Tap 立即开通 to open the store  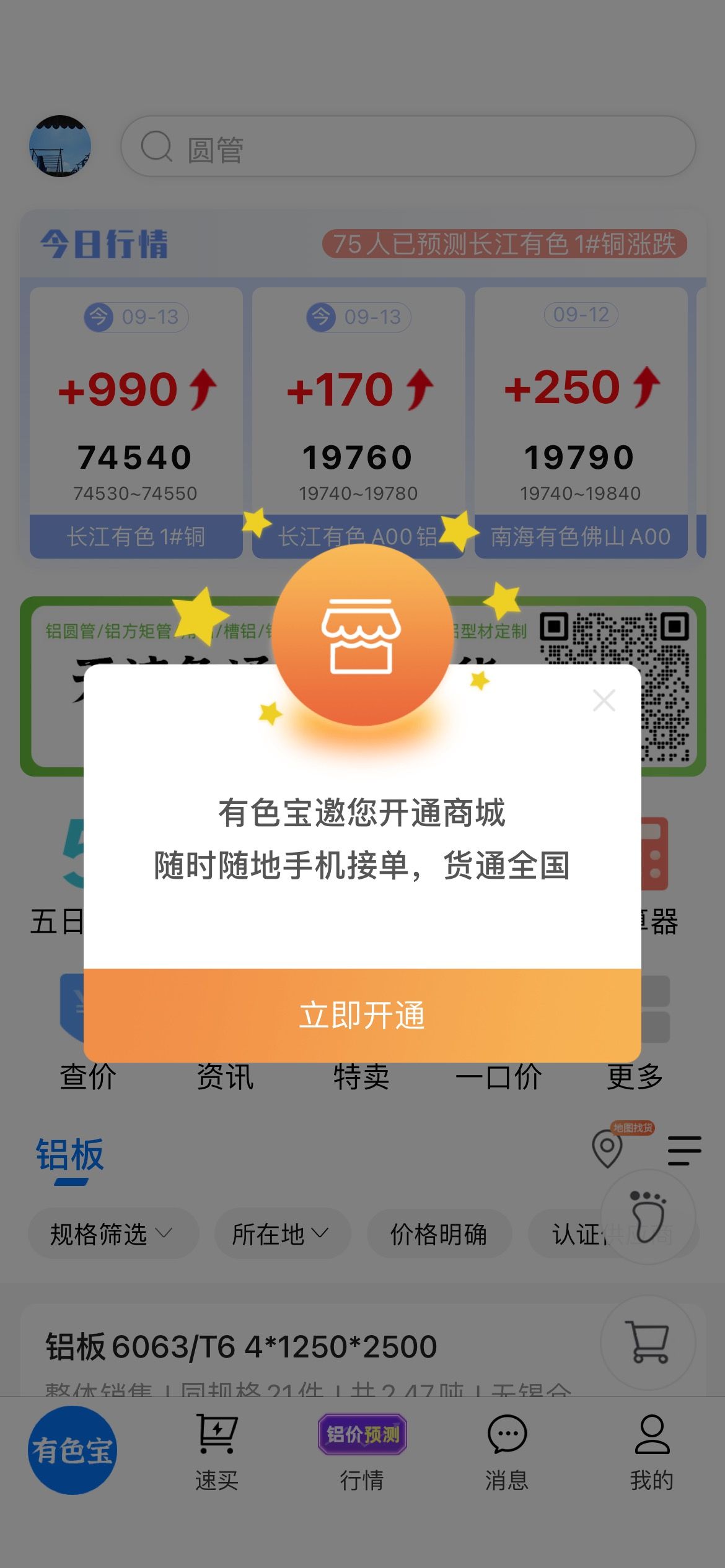click(x=362, y=1015)
